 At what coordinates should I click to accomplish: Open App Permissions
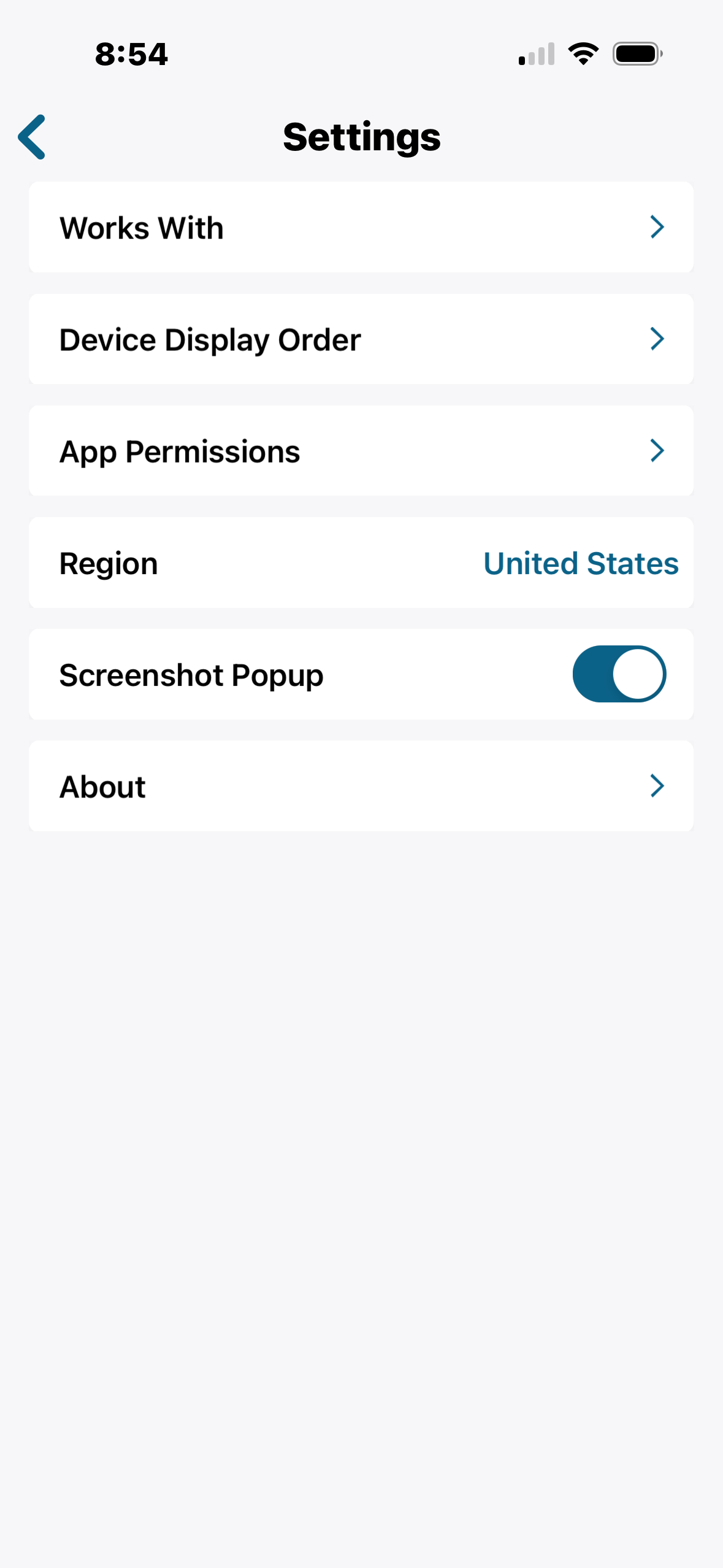(x=361, y=451)
